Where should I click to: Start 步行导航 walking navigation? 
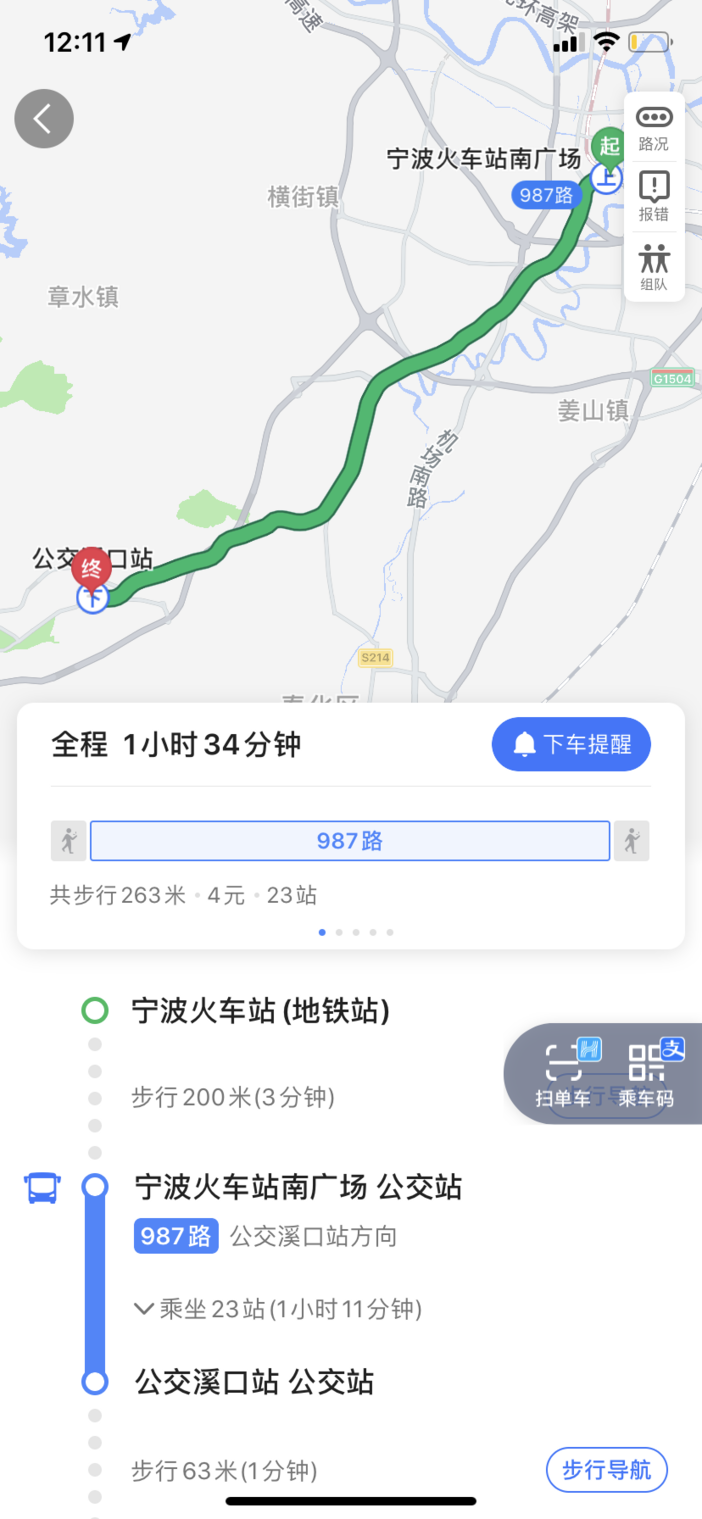606,1470
